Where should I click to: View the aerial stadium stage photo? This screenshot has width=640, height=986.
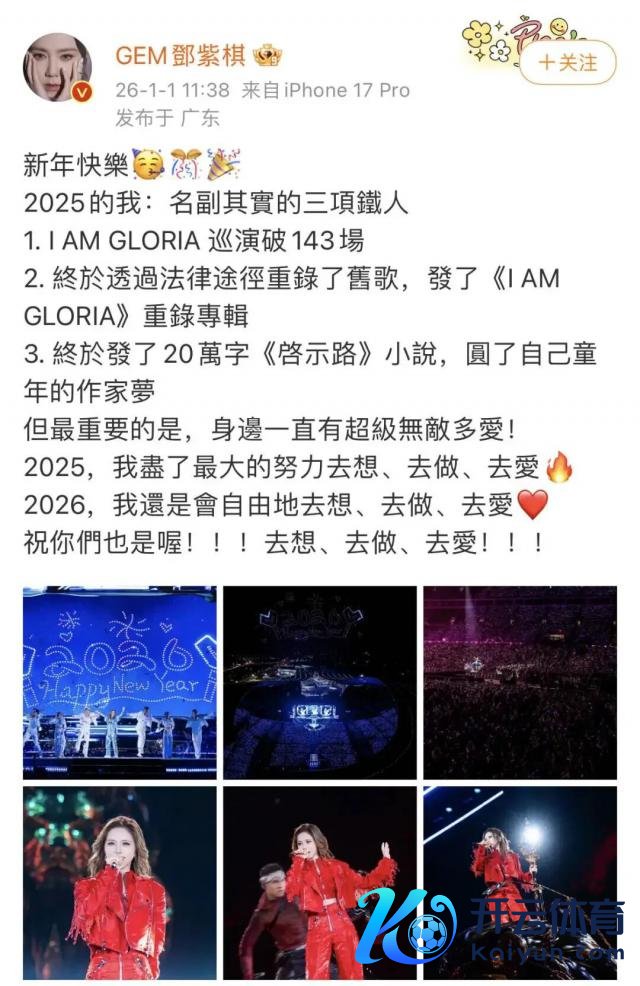click(x=320, y=682)
